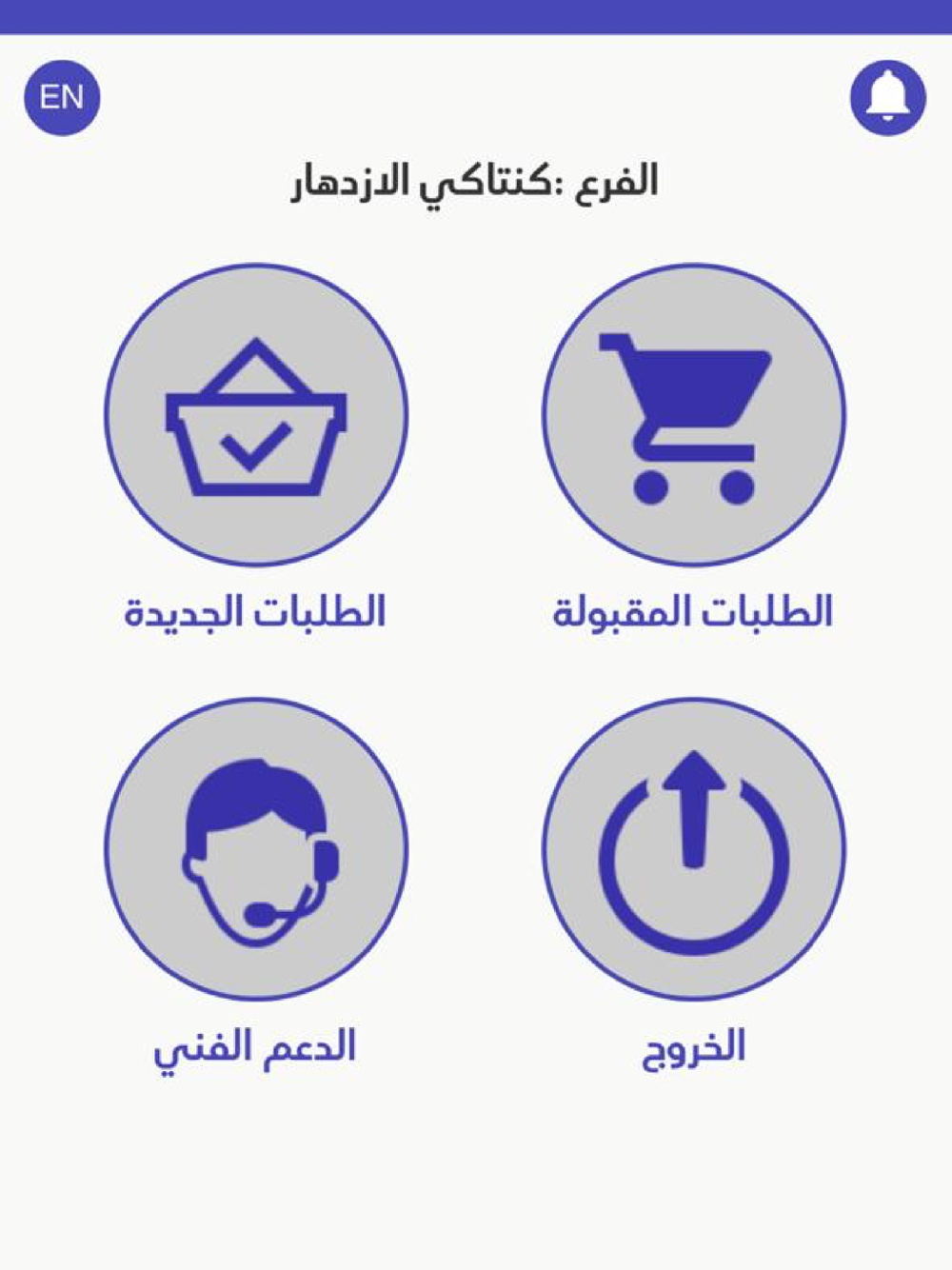Log out using the الخروج button
This screenshot has height=1270, width=952.
coord(694,849)
